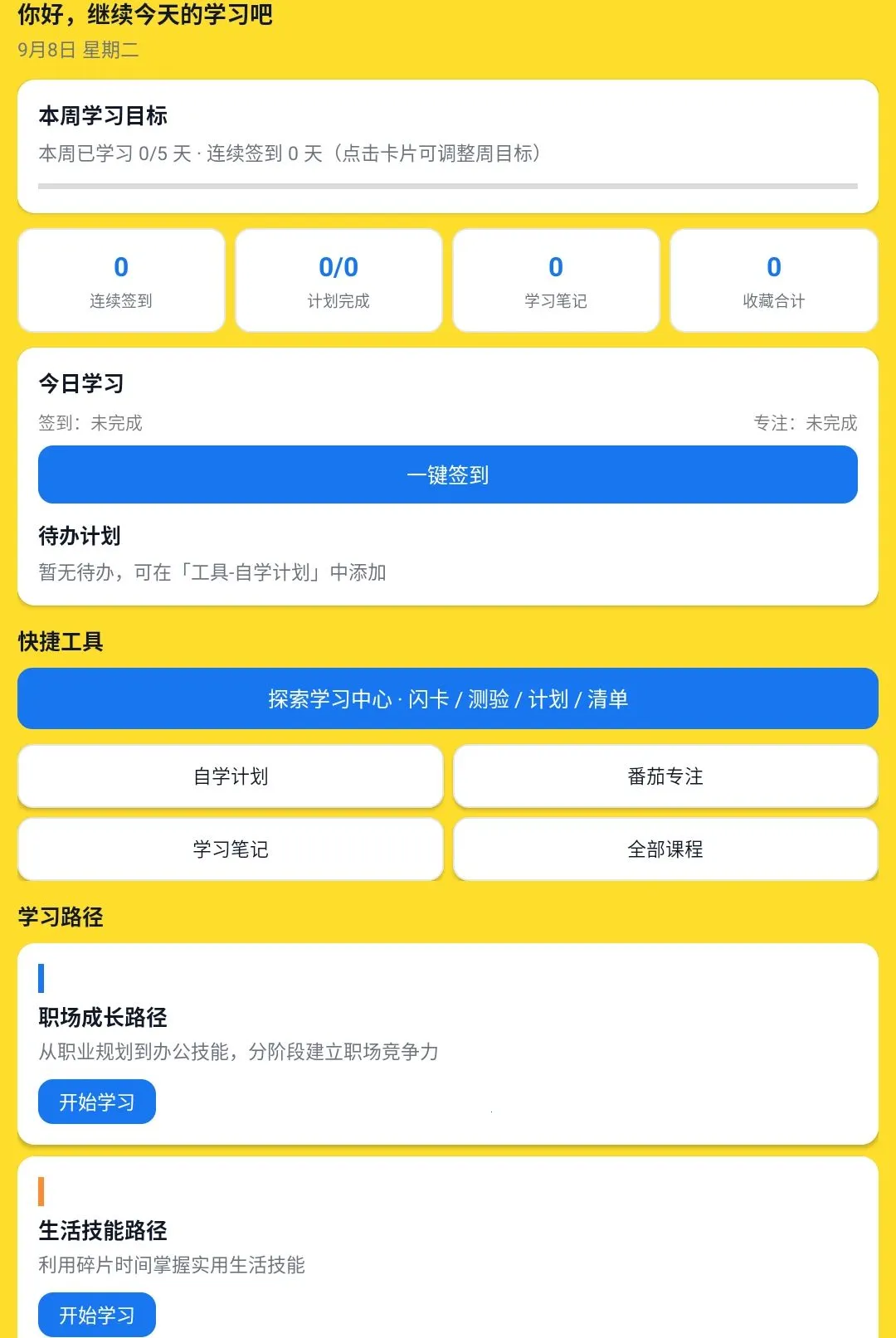This screenshot has width=896, height=1338.
Task: Open the 自学计划 tool
Action: click(x=231, y=776)
